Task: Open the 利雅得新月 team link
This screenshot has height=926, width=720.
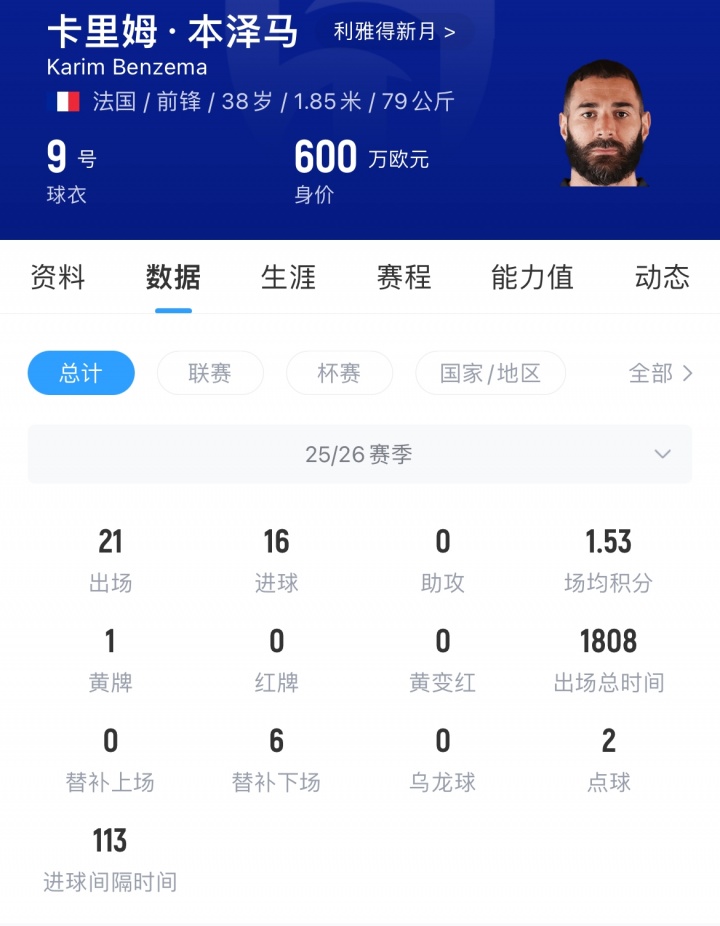Action: [394, 32]
